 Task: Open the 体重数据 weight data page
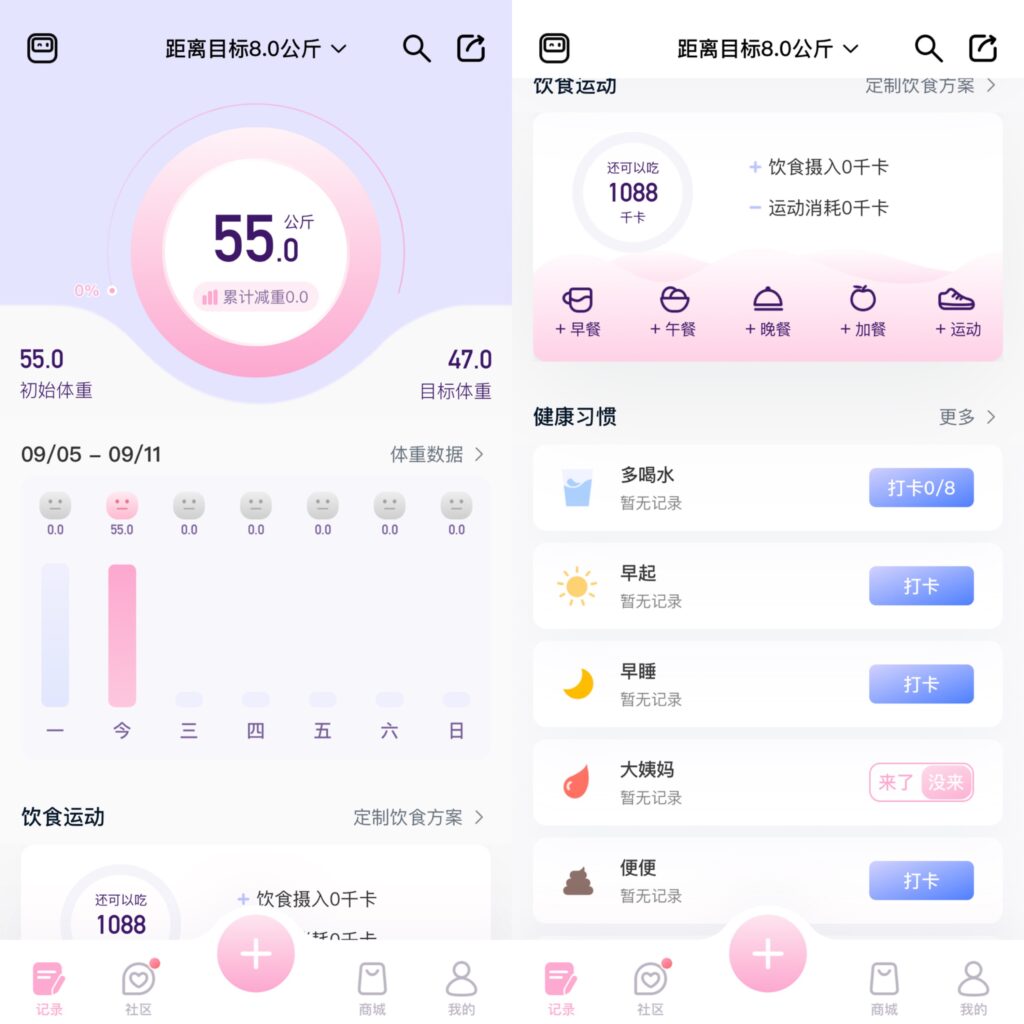[x=436, y=454]
